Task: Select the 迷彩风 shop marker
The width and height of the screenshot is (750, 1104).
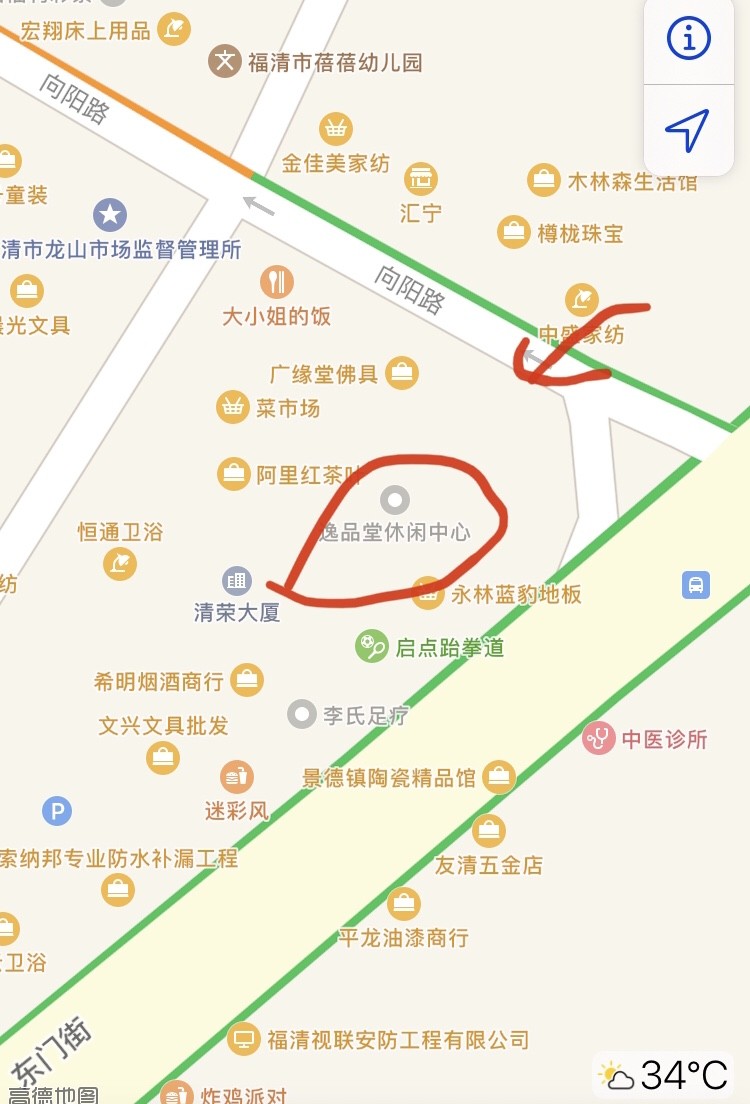Action: pyautogui.click(x=237, y=777)
